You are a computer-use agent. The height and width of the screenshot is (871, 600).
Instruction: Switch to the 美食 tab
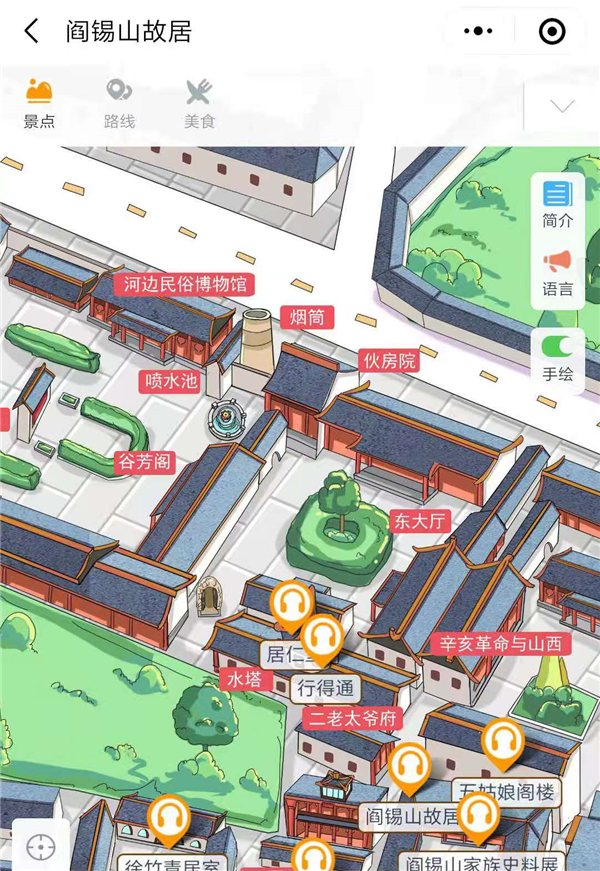click(199, 104)
